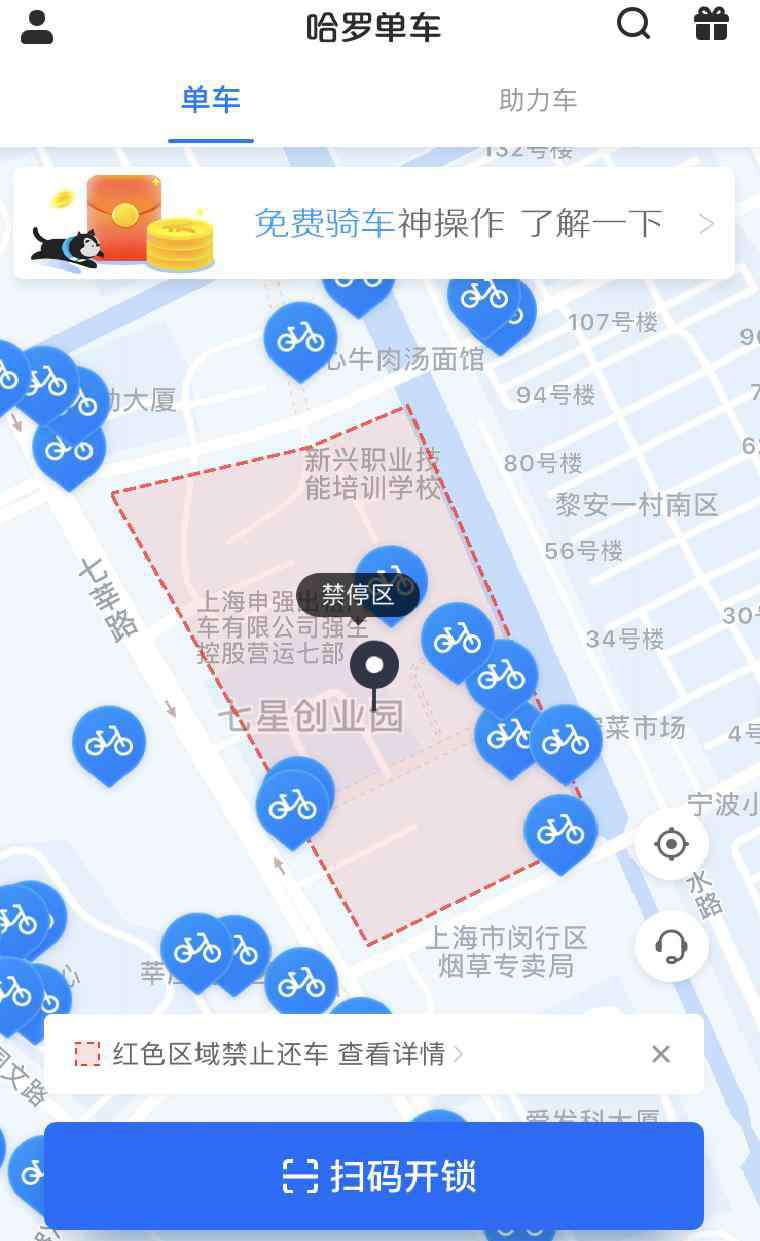Open the 免费骑车神操作 banner
This screenshot has width=760, height=1241.
coord(374,223)
